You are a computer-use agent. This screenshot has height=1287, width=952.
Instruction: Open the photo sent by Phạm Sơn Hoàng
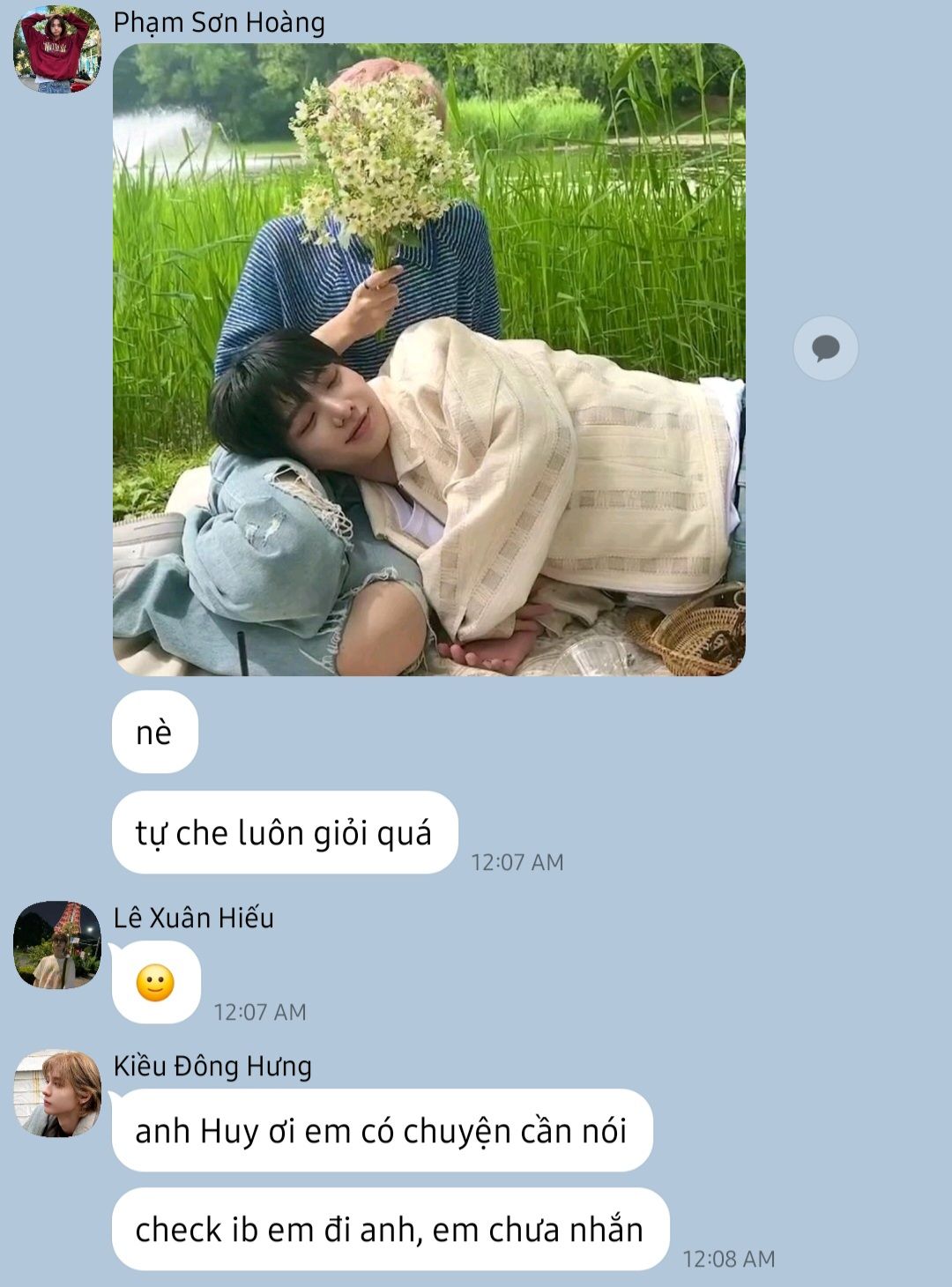pyautogui.click(x=428, y=360)
